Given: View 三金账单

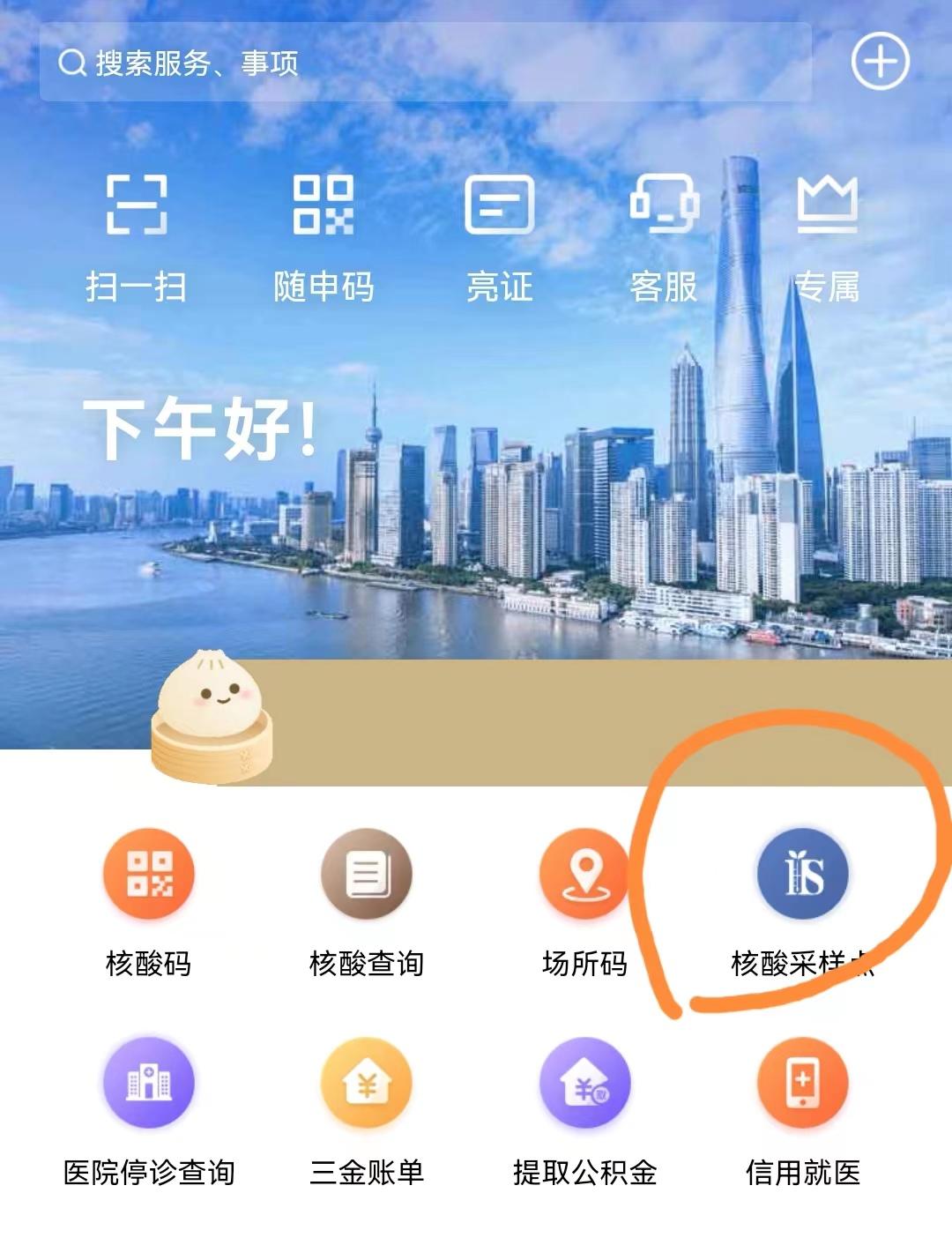Looking at the screenshot, I should 367,1111.
